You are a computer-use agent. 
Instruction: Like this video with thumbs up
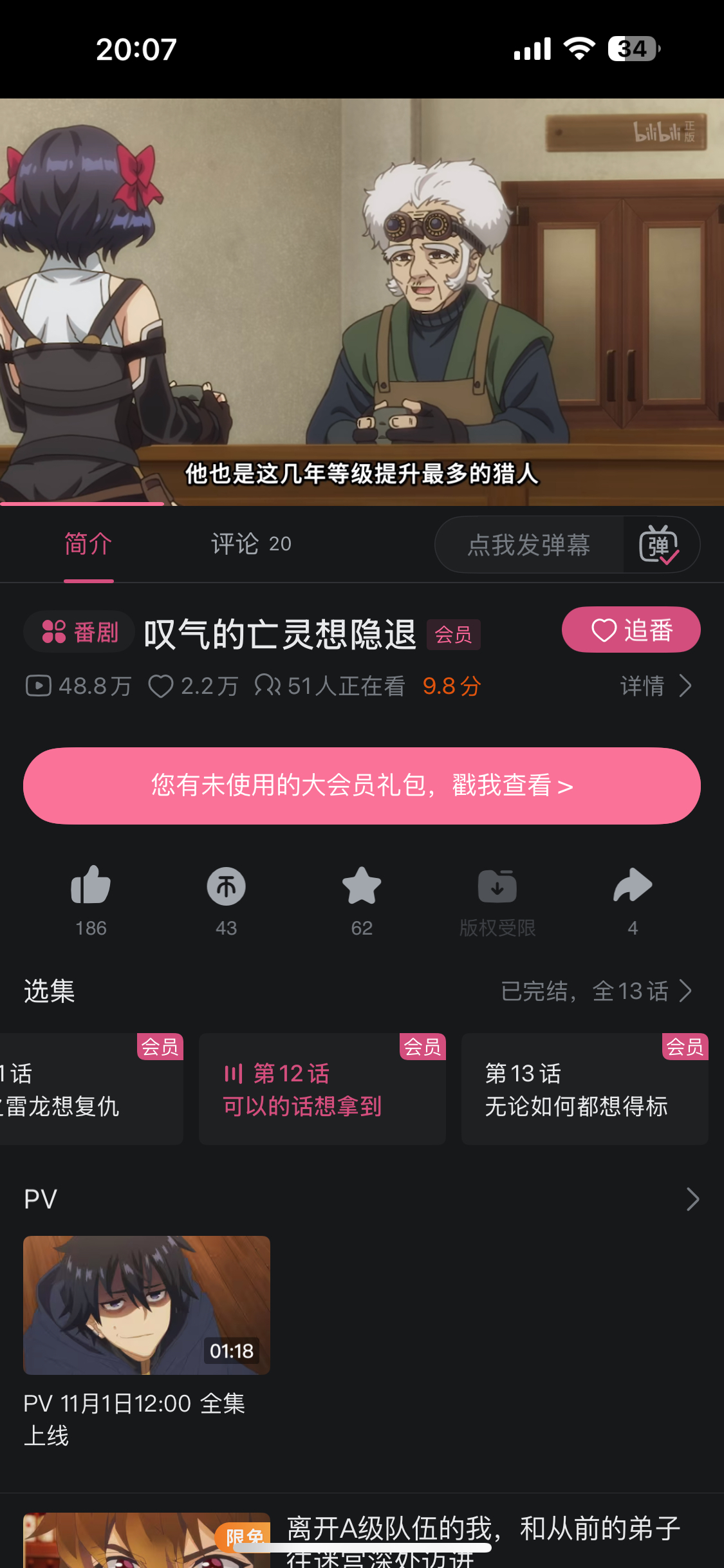[91, 887]
